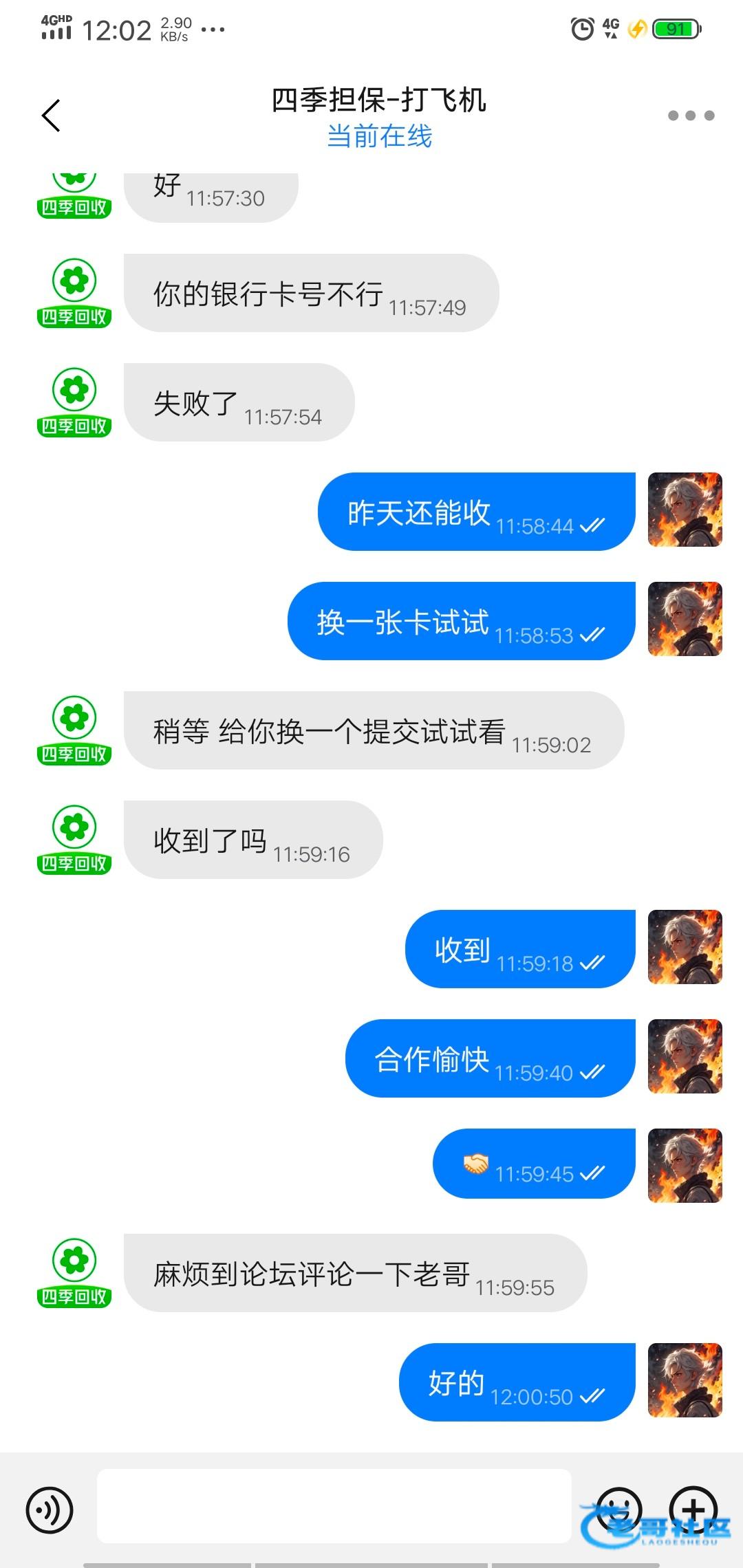This screenshot has width=743, height=1568.
Task: Open chat title 四季担保-打飞机 details
Action: (379, 100)
